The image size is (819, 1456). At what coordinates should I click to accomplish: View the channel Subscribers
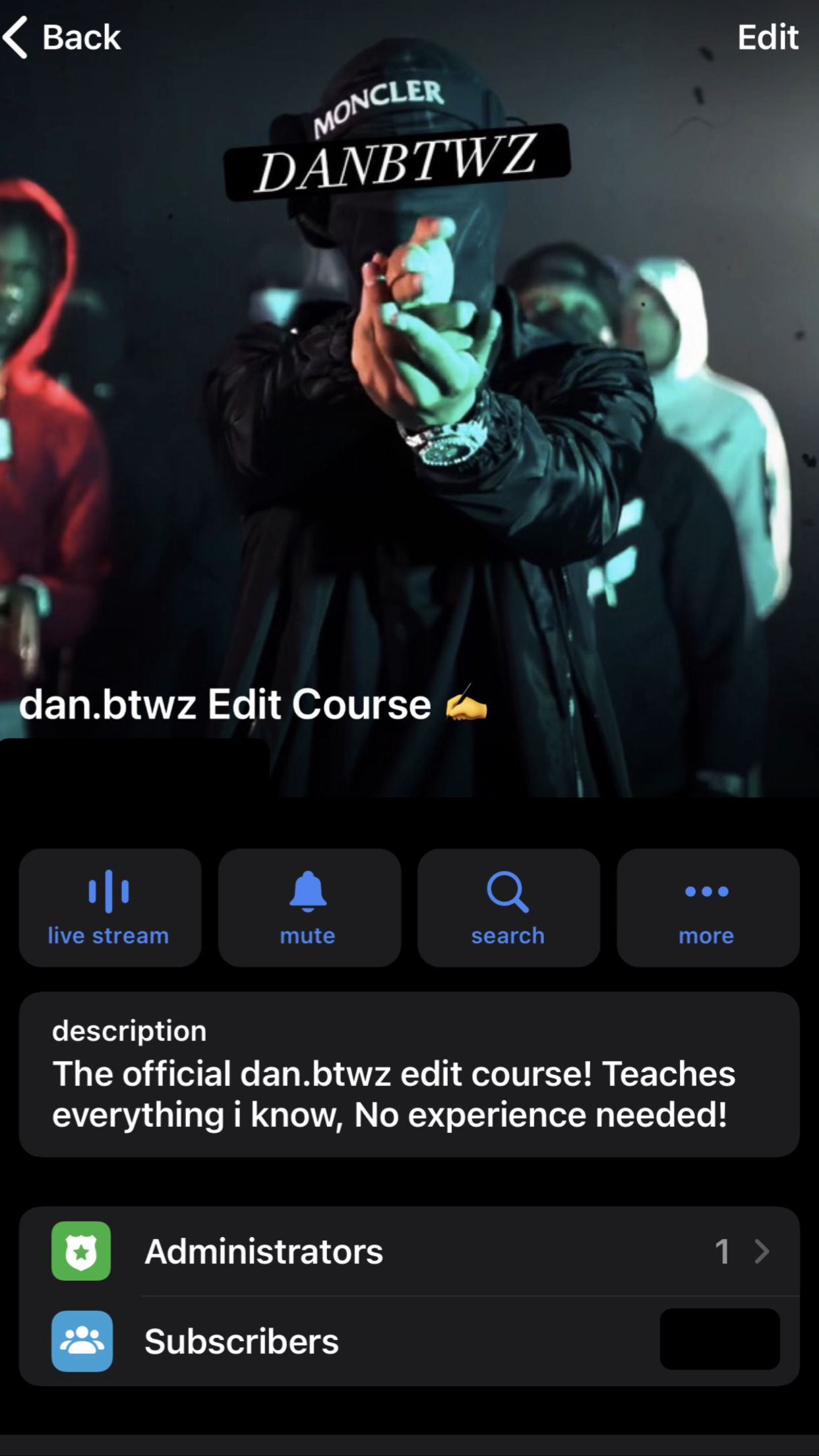(409, 1341)
